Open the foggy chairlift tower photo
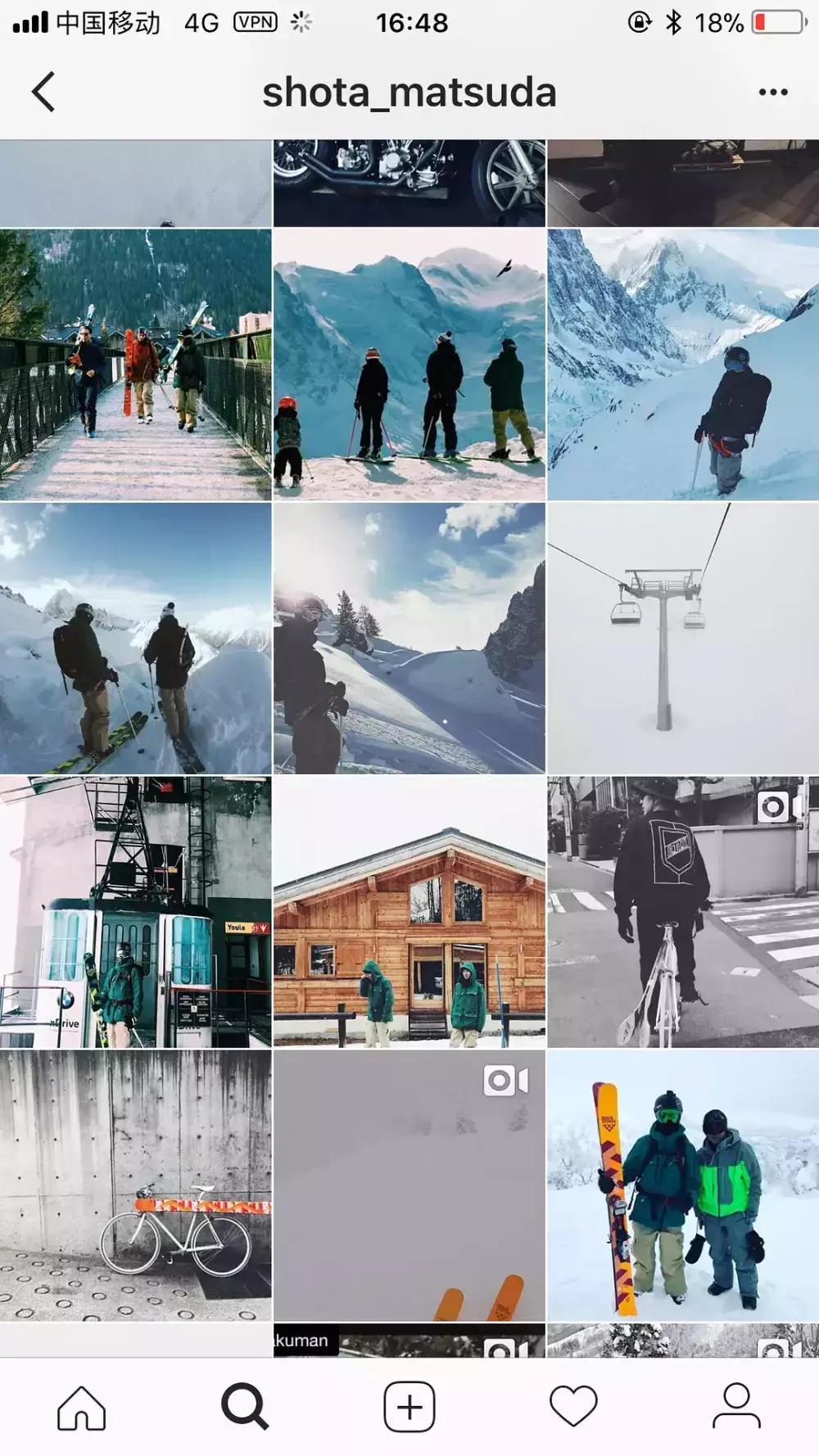Screen dimensions: 819x1456 pyautogui.click(x=682, y=638)
